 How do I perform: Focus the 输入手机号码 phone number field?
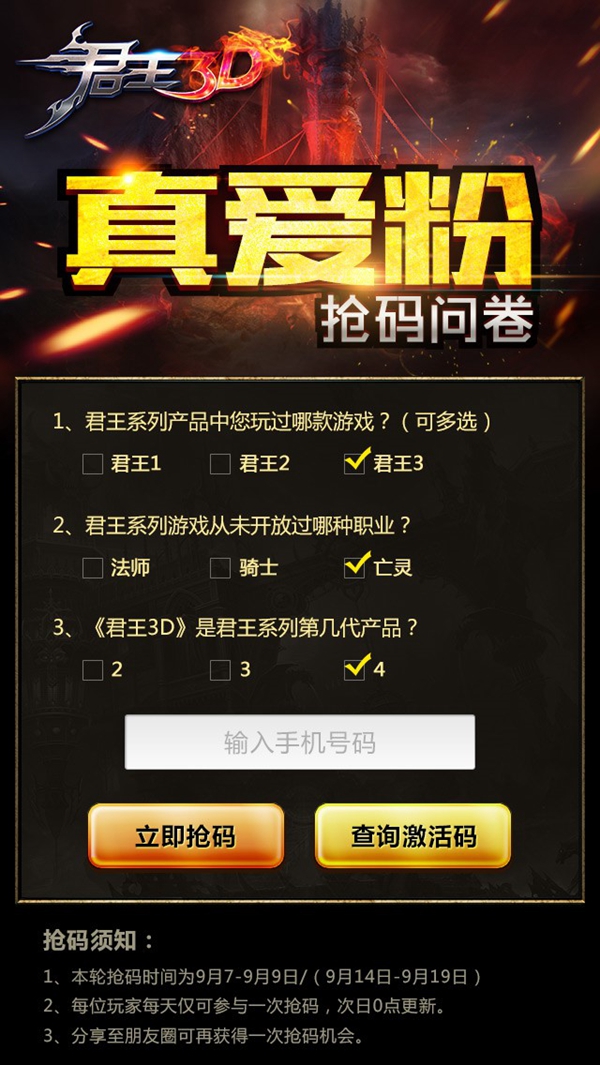pos(299,743)
